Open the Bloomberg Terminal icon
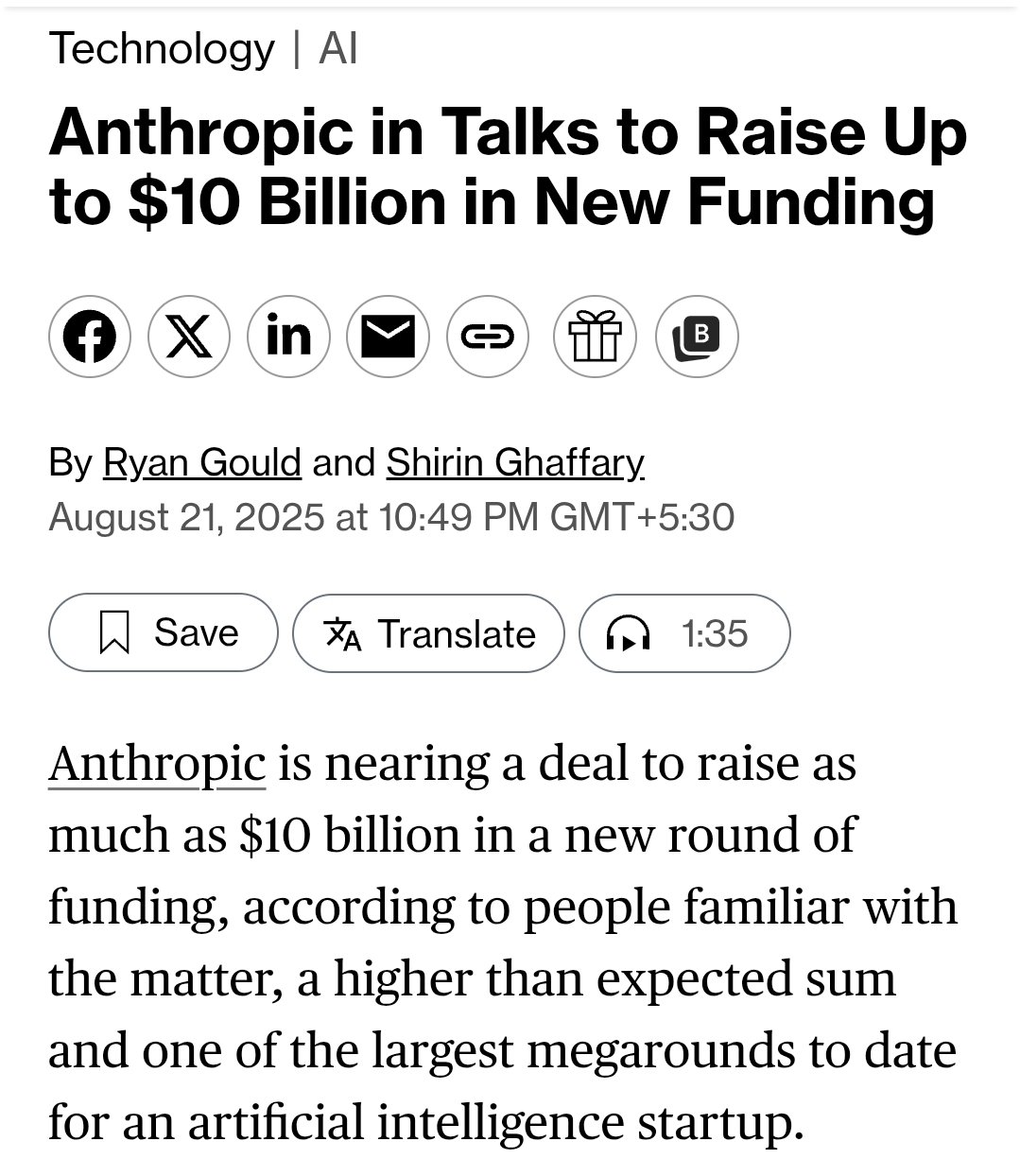This screenshot has width=1020, height=1176. point(697,337)
